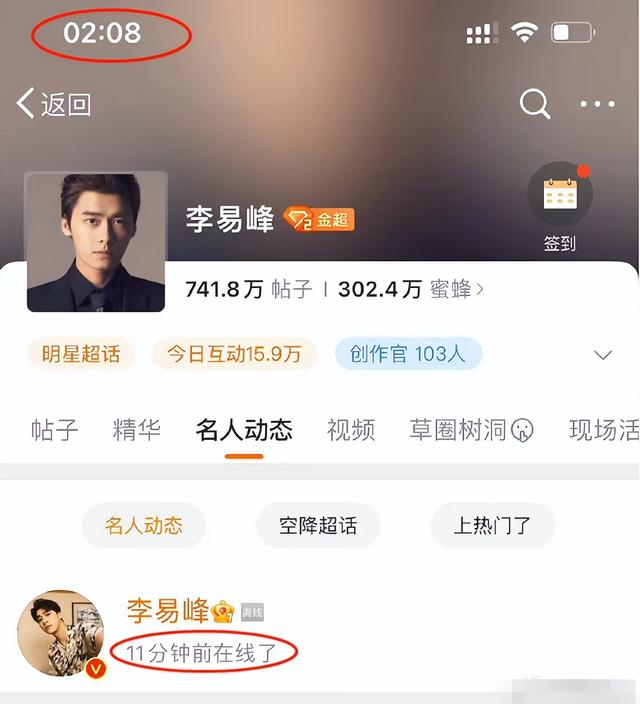
Task: Go back with the 返回 arrow
Action: [x=54, y=103]
